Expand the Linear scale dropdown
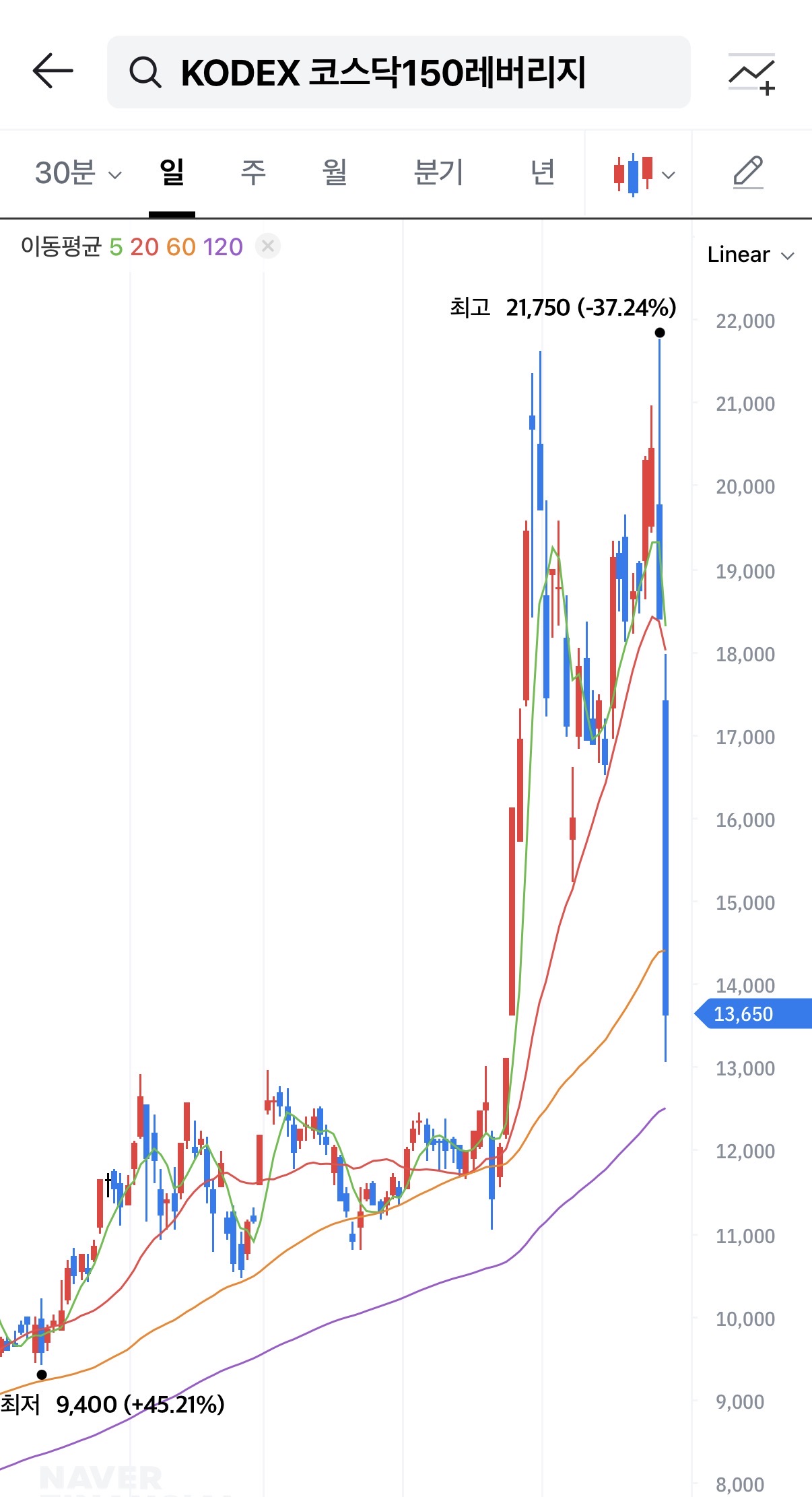The width and height of the screenshot is (812, 1497). [750, 255]
